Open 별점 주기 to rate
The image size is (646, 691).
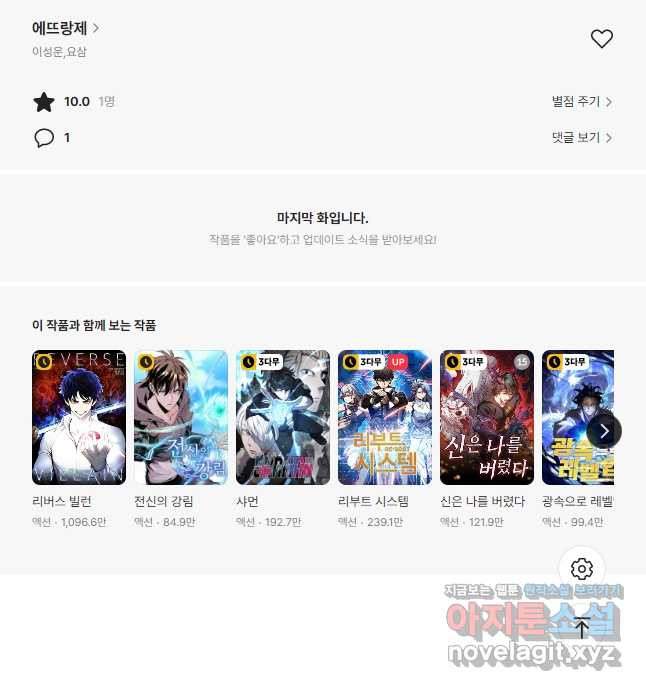coord(581,102)
